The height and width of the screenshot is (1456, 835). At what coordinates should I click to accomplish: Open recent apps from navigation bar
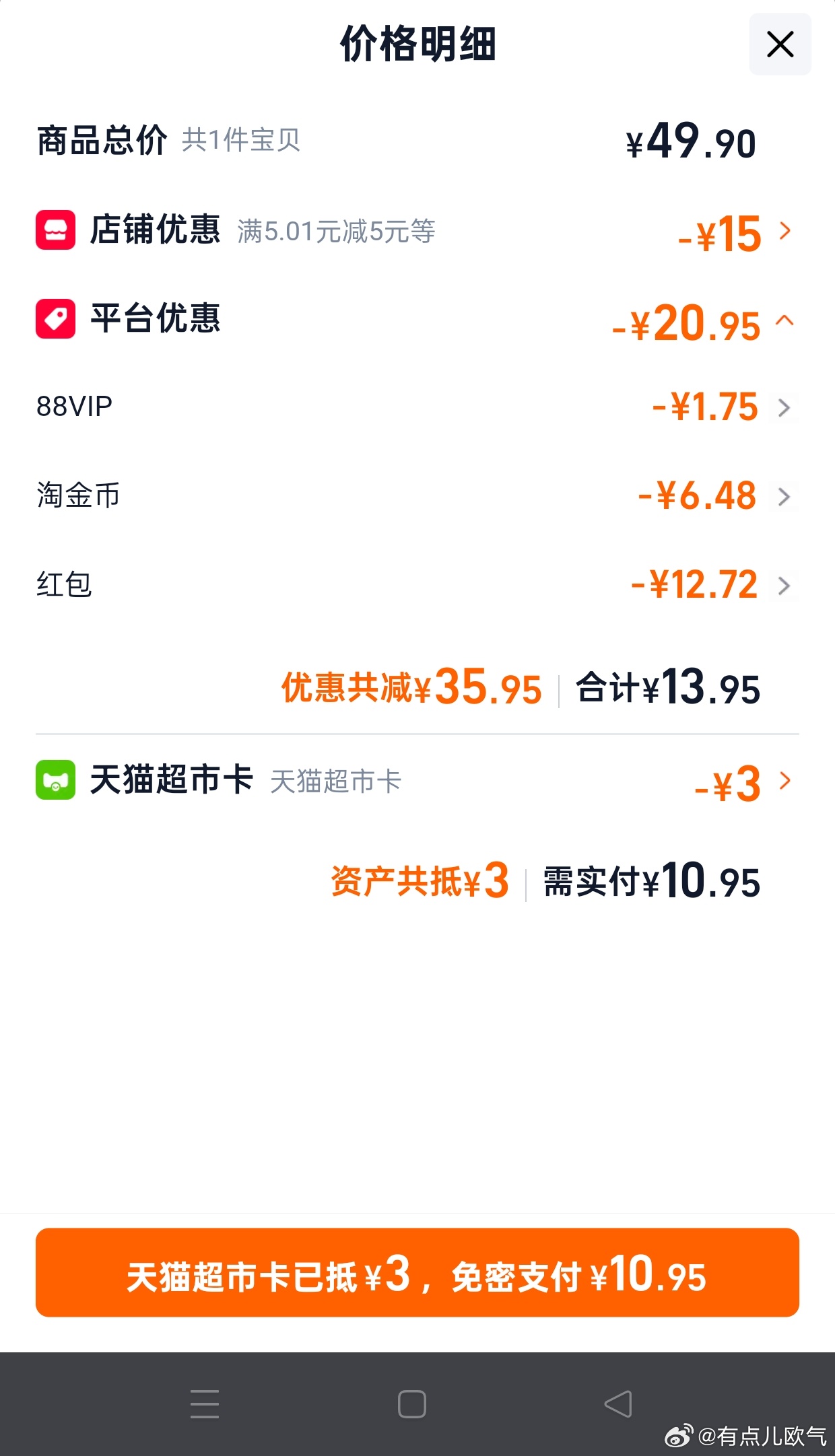pos(205,1404)
